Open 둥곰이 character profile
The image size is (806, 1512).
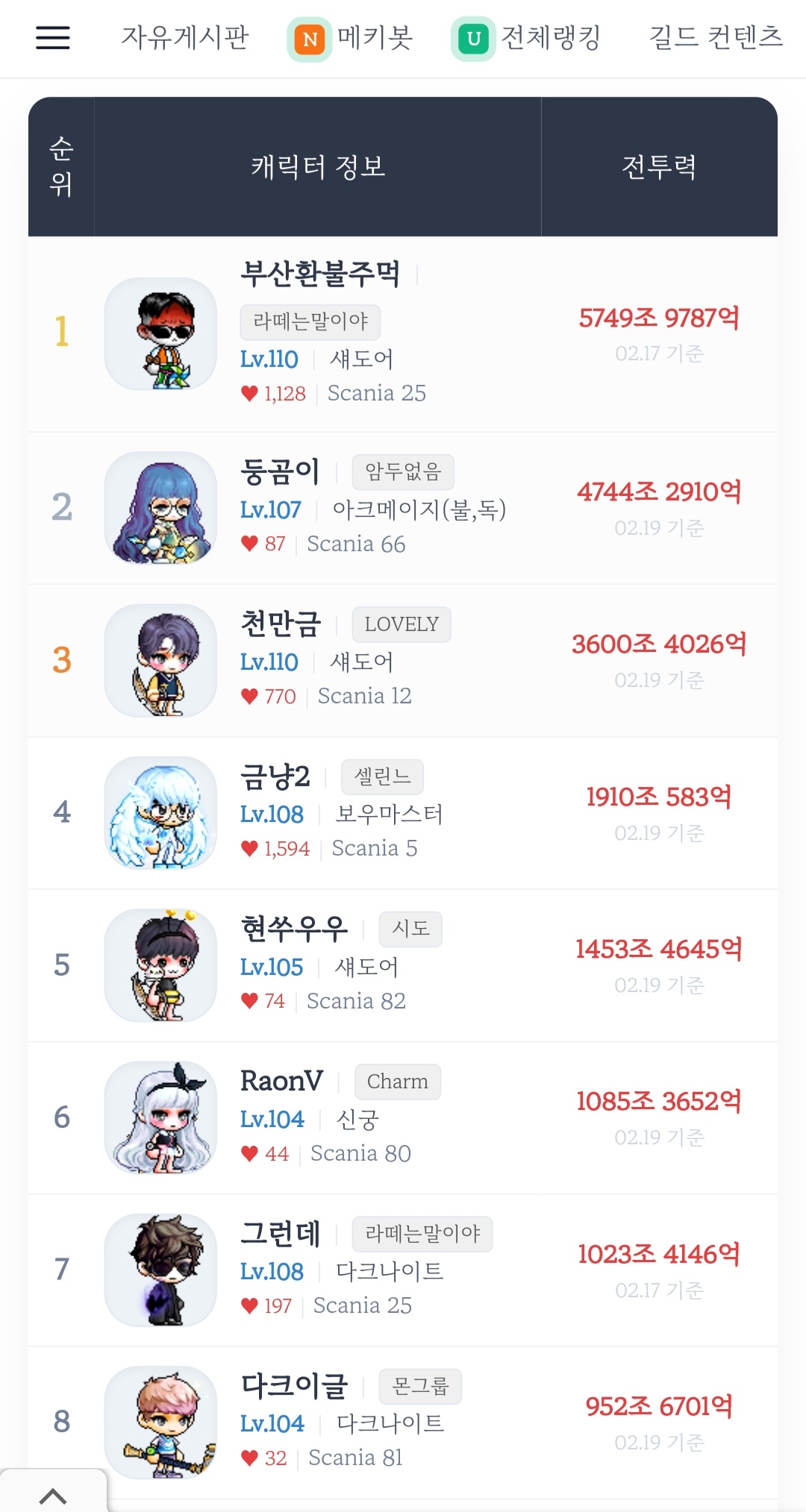pos(280,471)
